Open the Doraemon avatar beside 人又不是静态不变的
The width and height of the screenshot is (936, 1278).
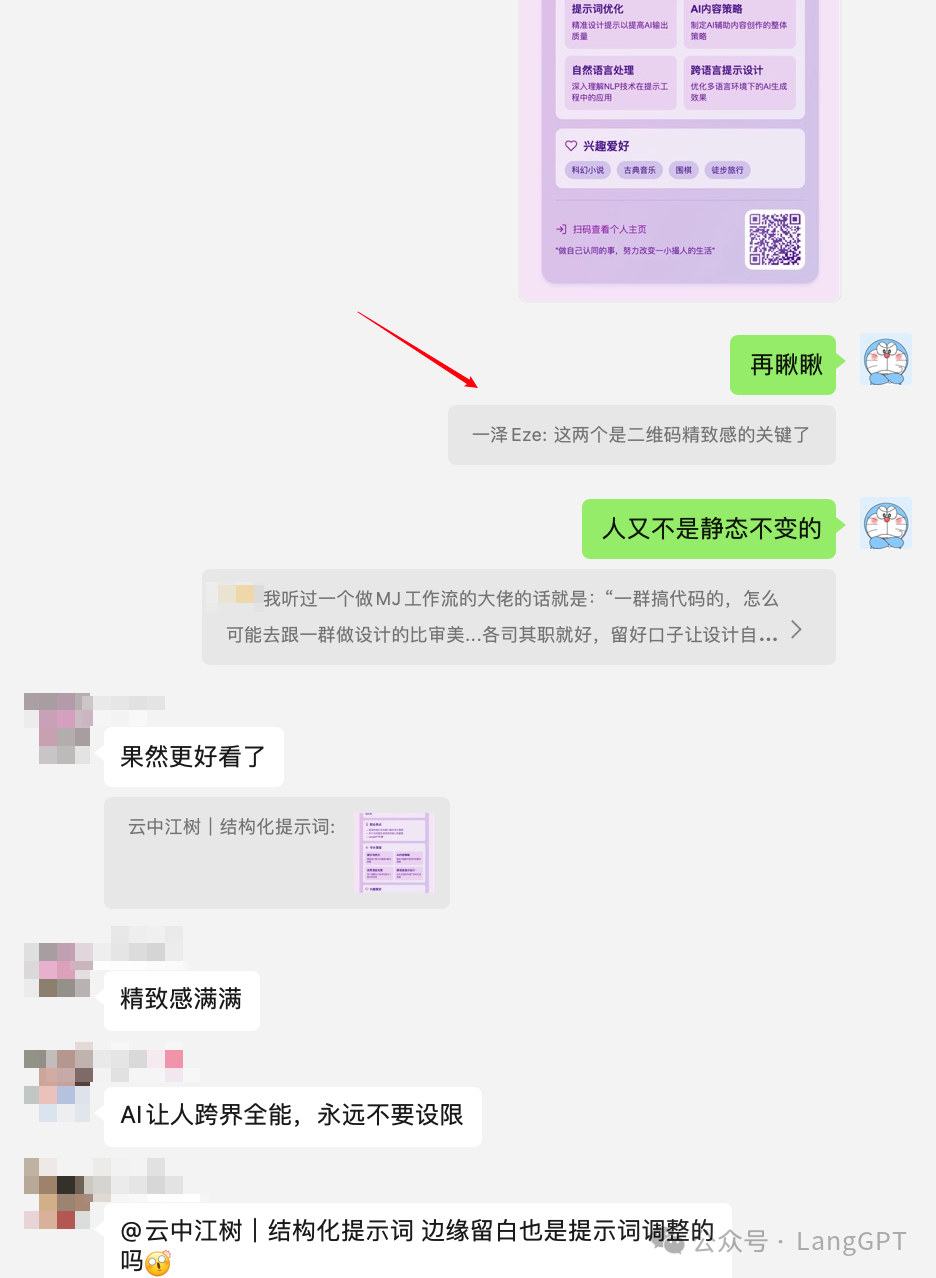[886, 525]
